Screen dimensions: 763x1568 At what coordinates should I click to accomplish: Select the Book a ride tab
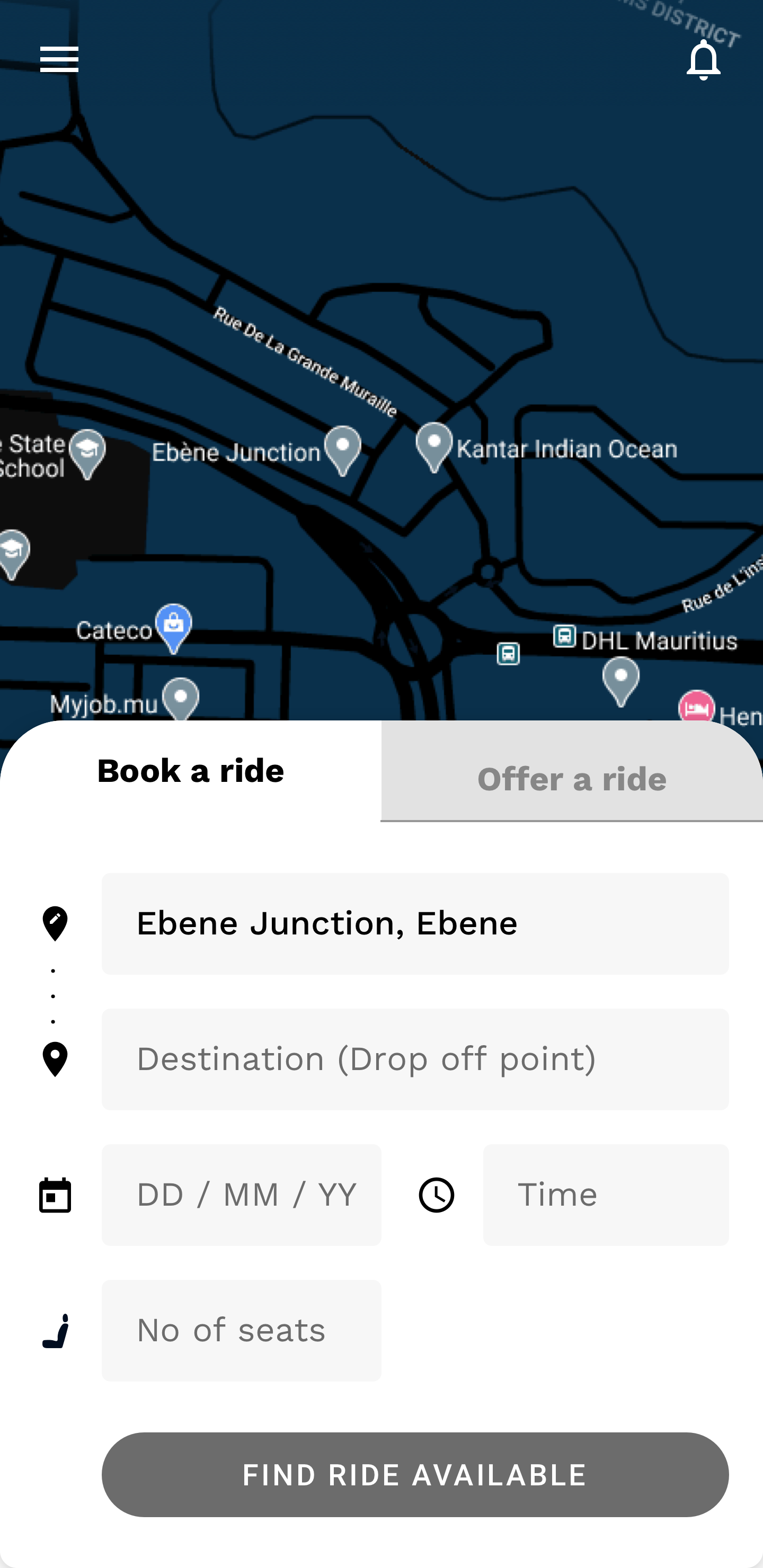(191, 771)
